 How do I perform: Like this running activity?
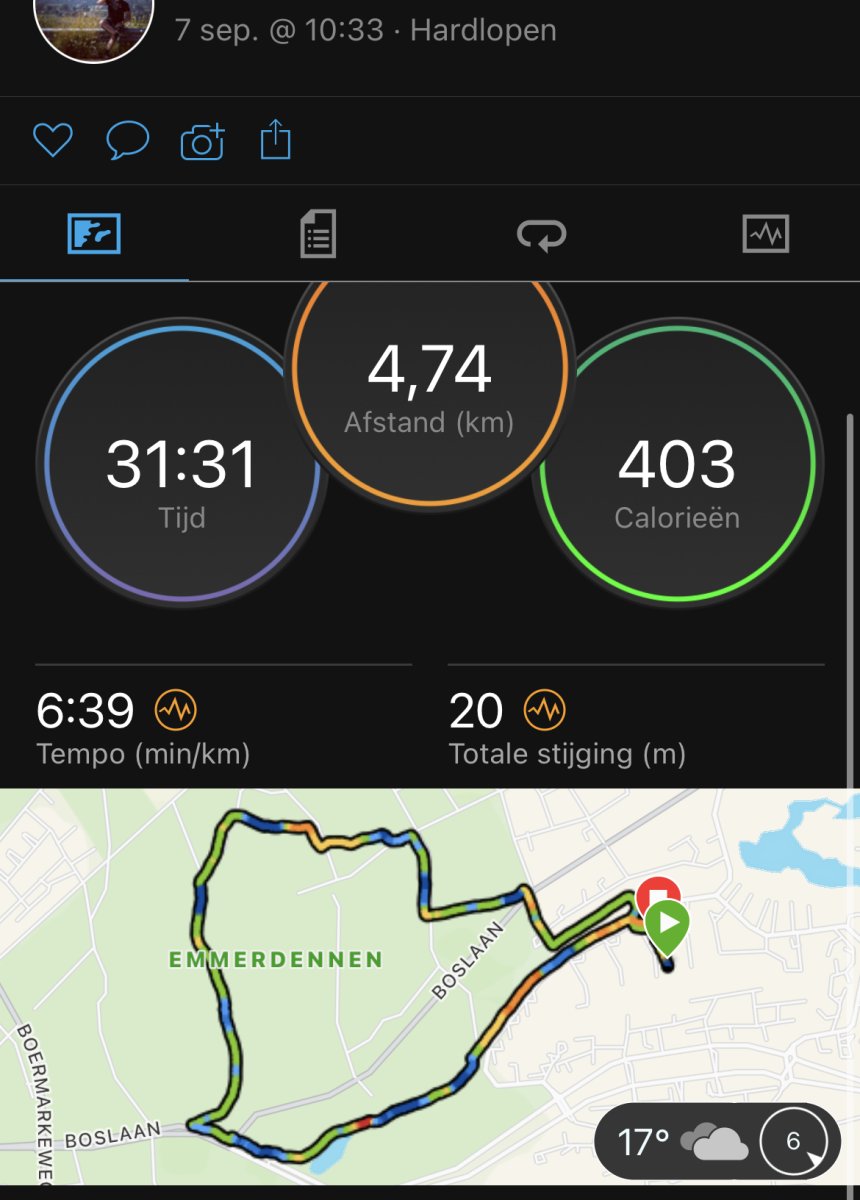53,140
